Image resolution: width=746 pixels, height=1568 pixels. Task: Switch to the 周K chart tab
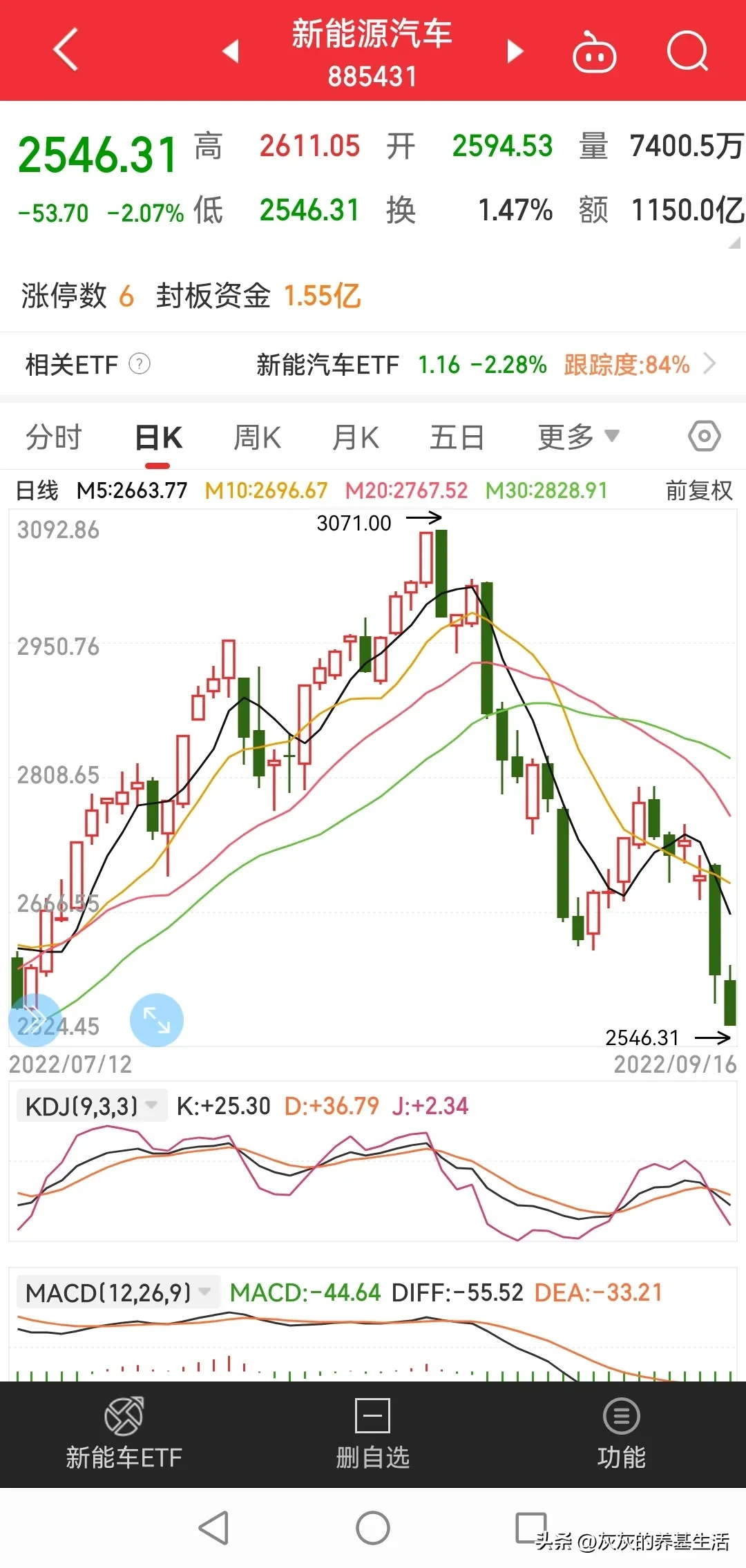click(x=257, y=437)
